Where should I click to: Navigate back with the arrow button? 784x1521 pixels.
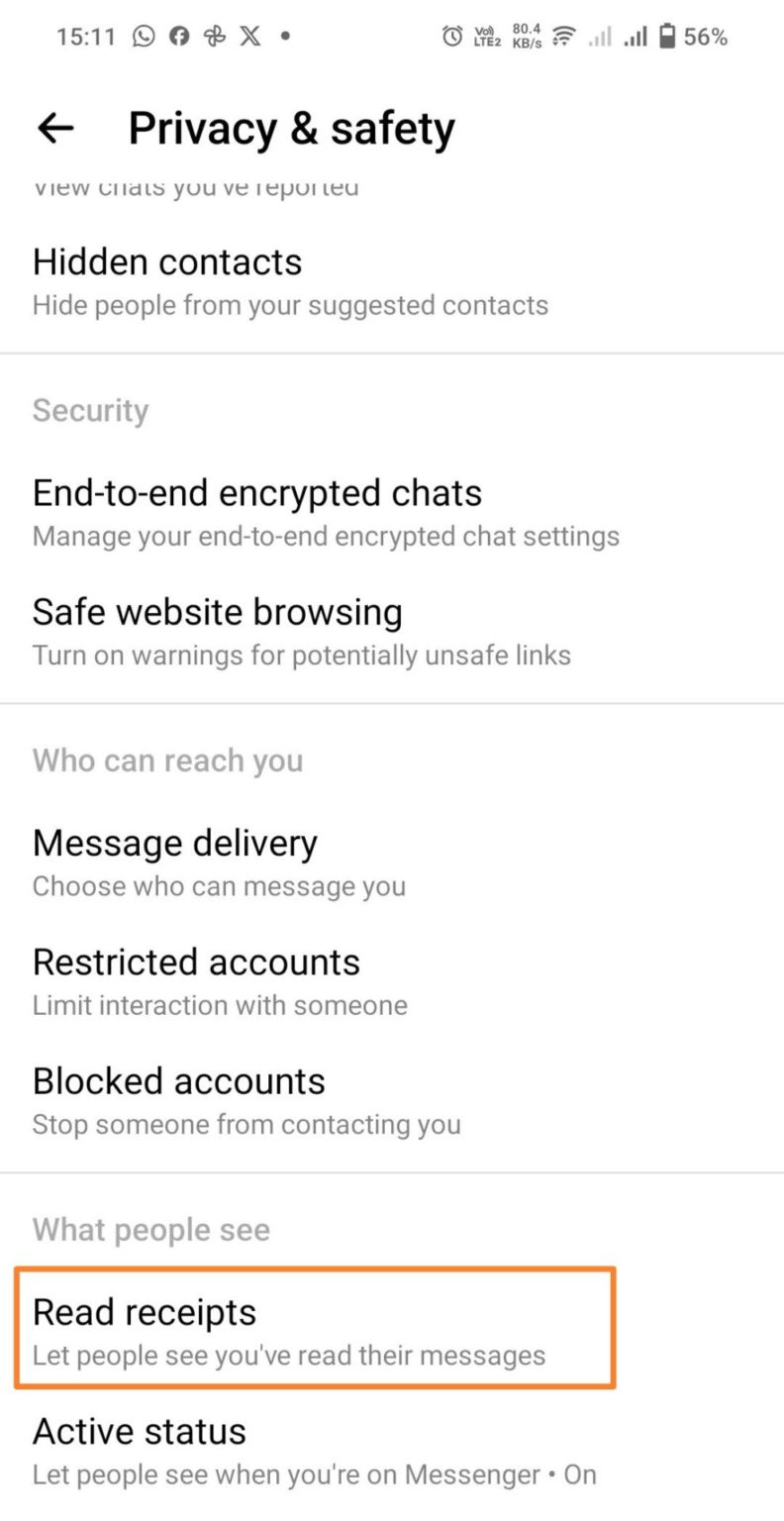point(55,128)
